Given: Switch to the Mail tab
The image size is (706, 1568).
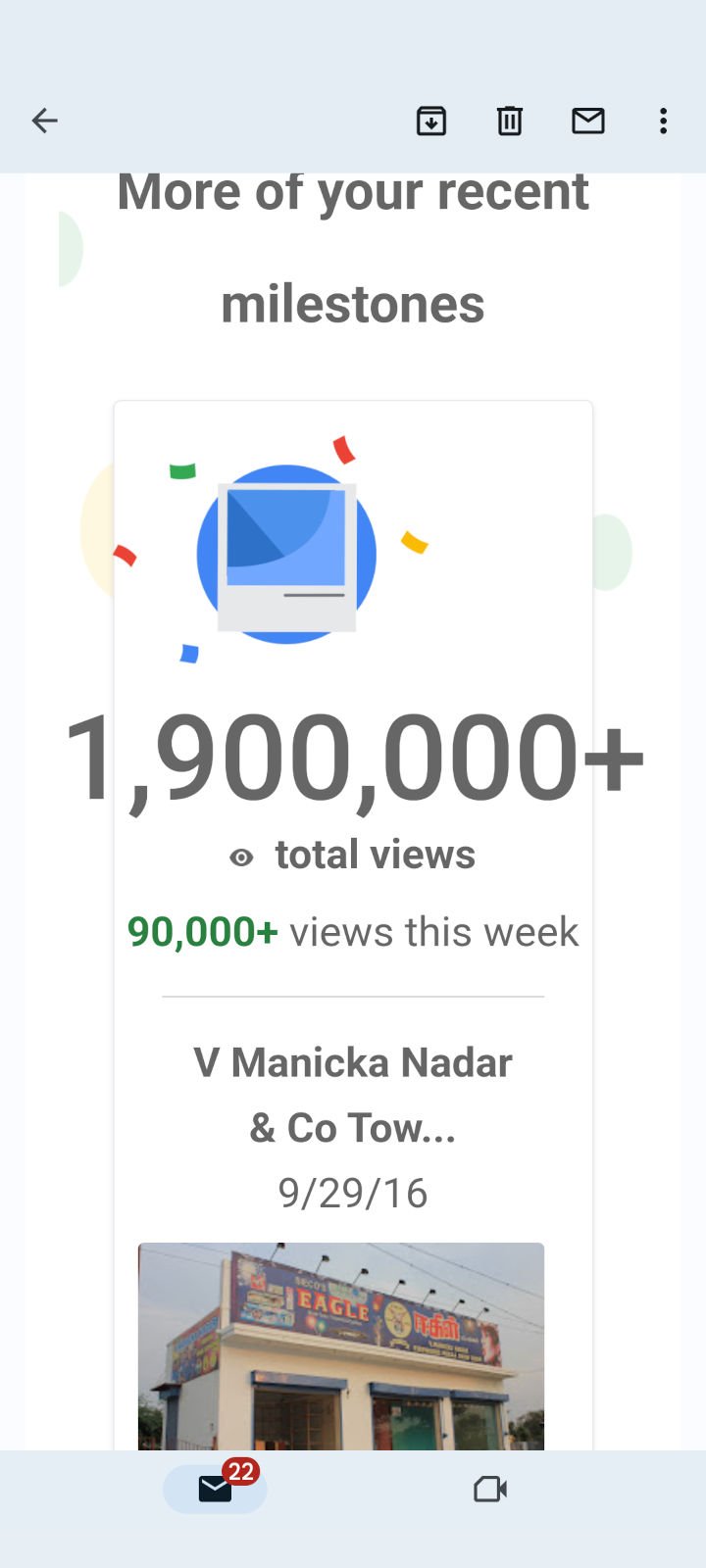Looking at the screenshot, I should 215,1489.
